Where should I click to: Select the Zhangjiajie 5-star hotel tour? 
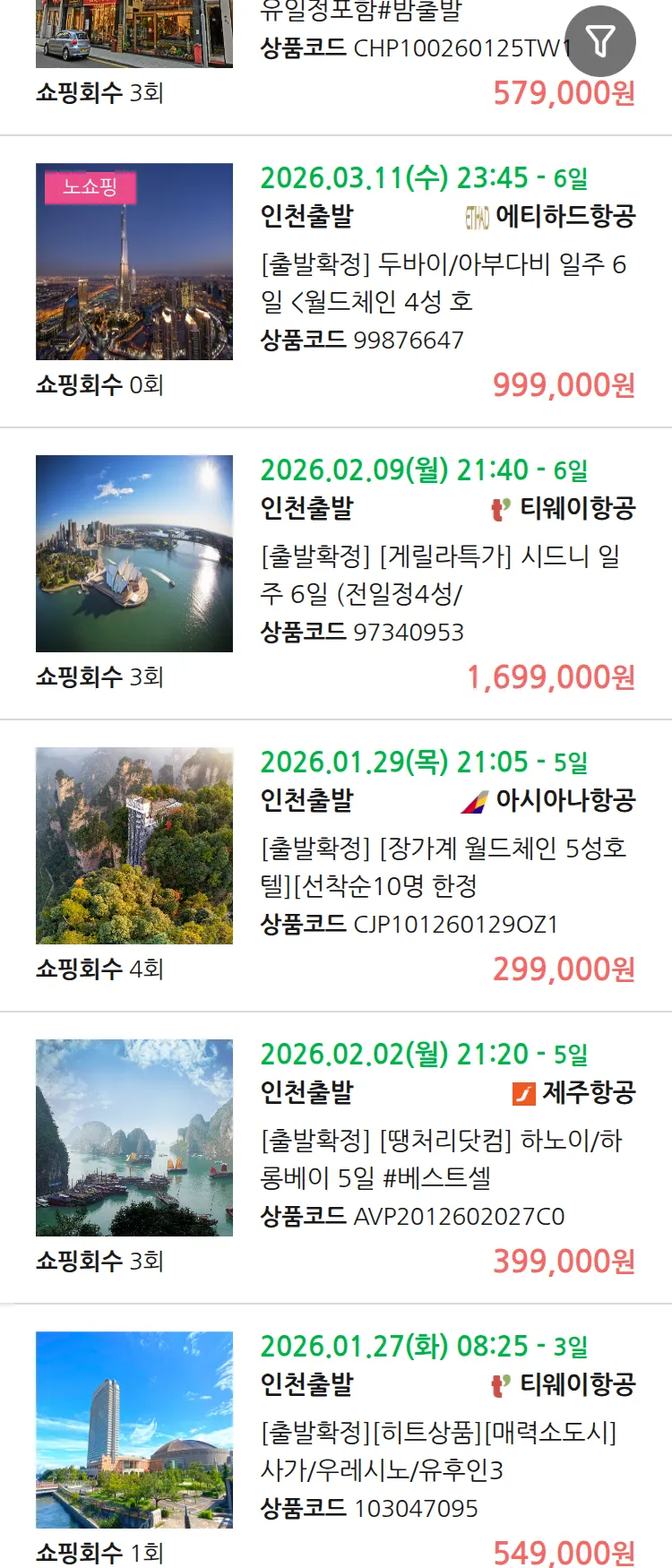(x=444, y=866)
